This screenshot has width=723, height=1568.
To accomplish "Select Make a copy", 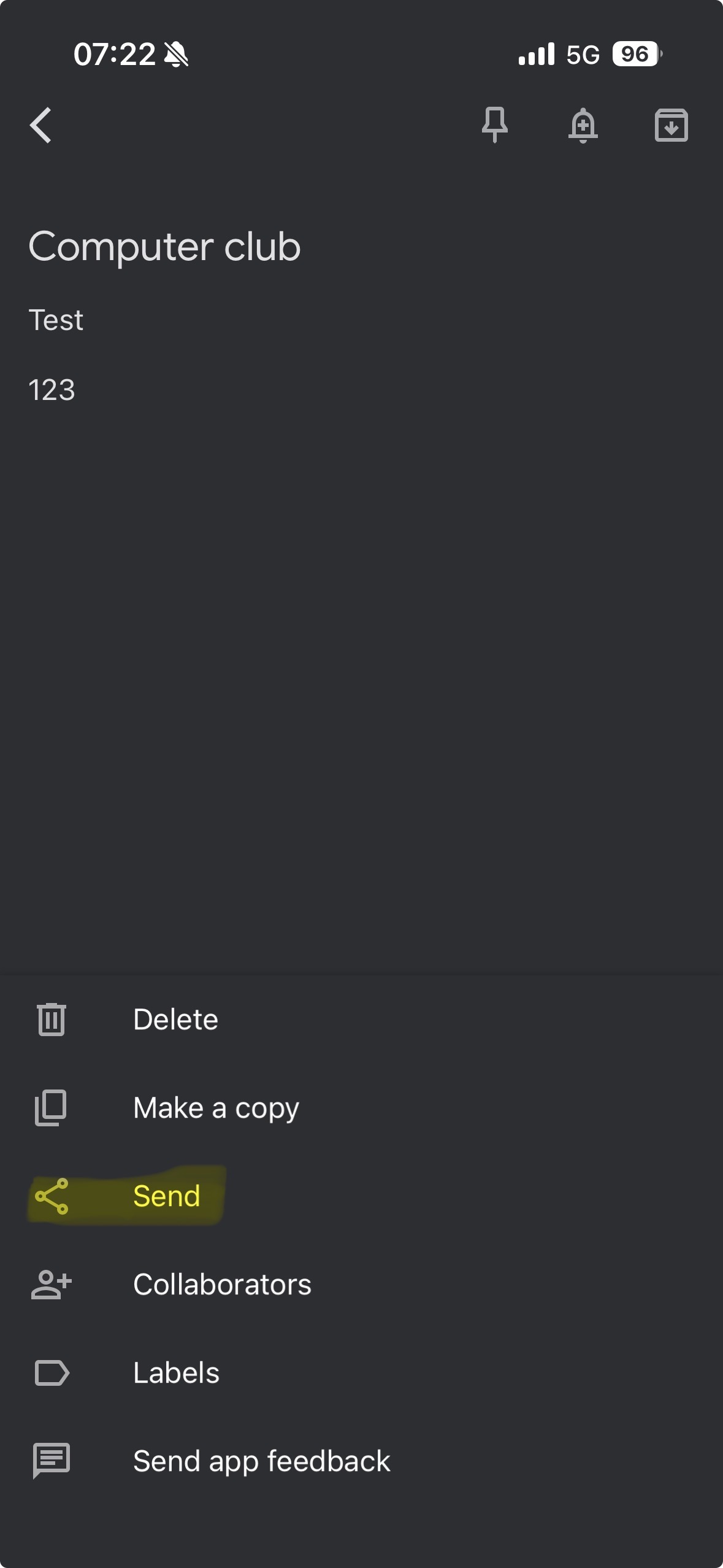I will [215, 1108].
